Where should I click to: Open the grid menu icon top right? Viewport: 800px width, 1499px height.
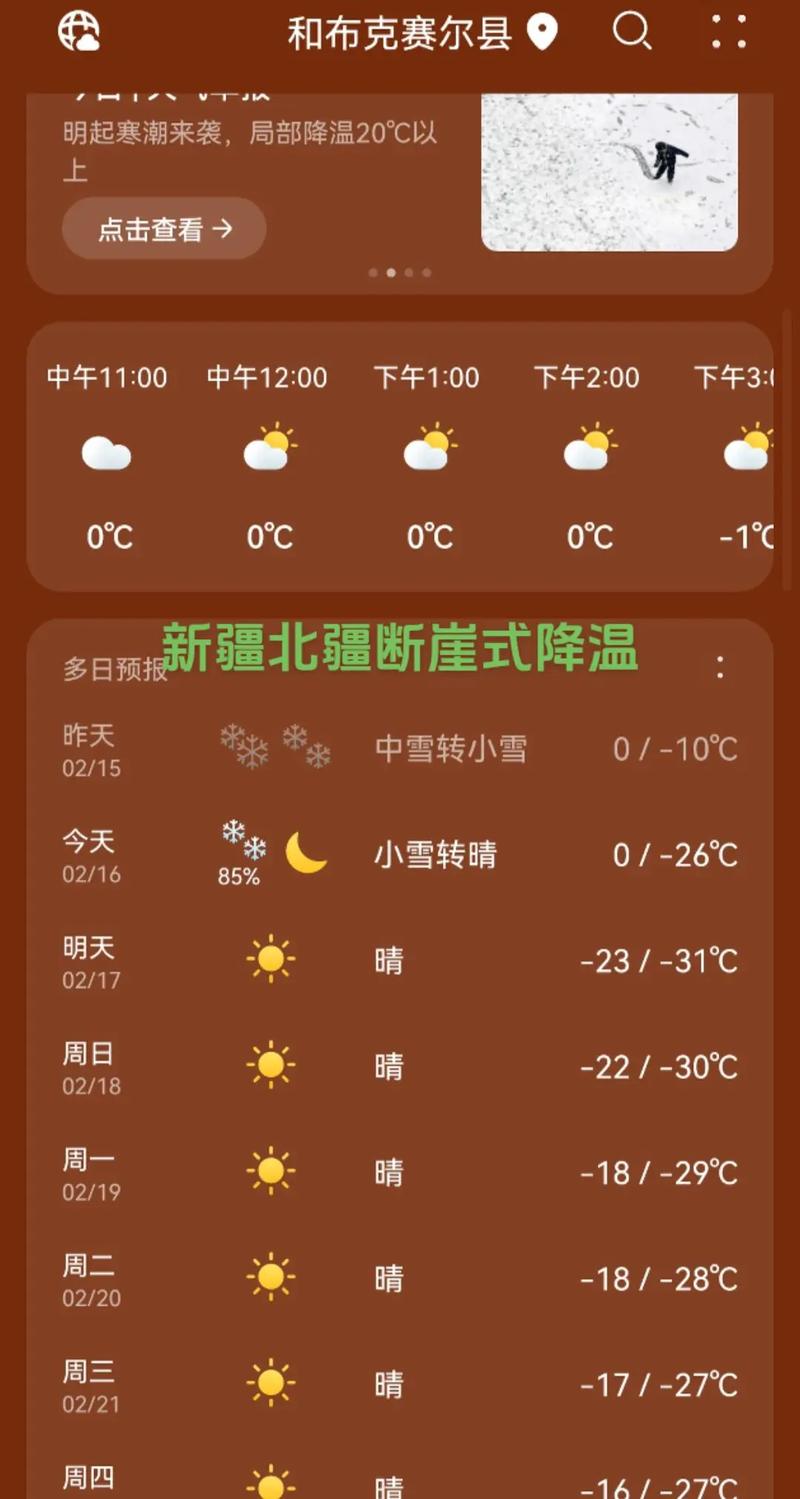pos(729,33)
